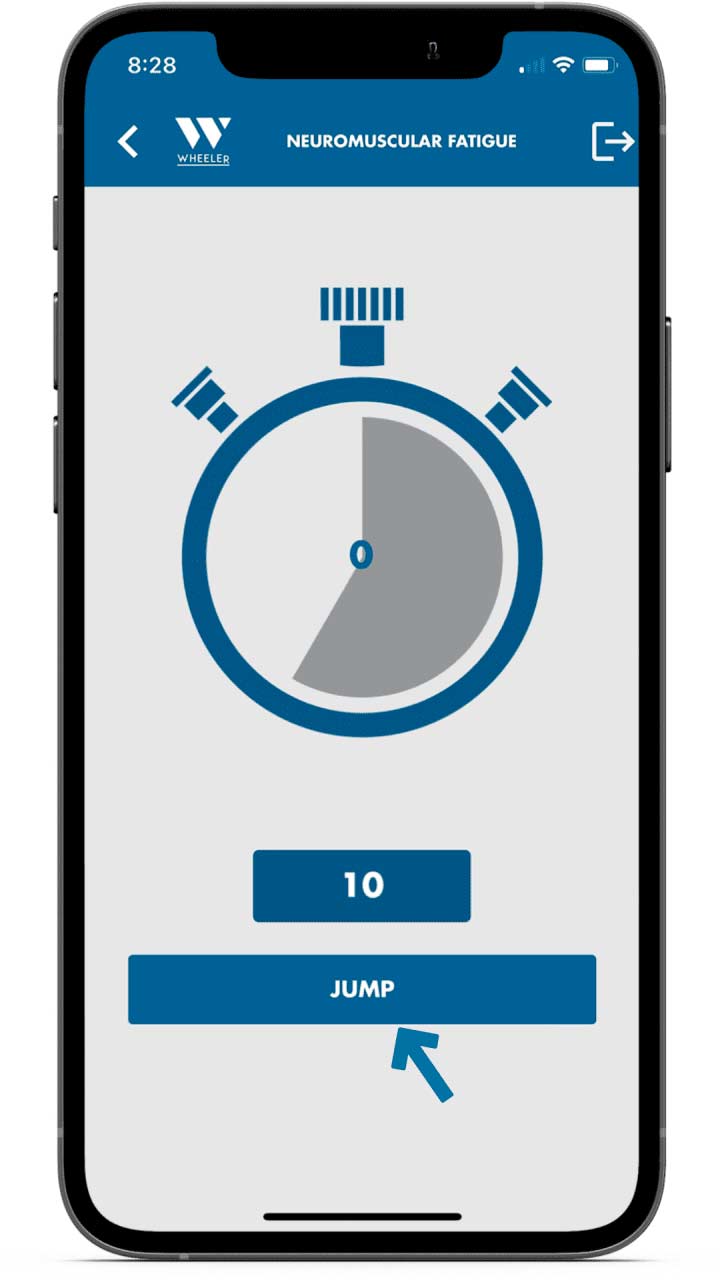This screenshot has width=720, height=1280.
Task: Tap the logout exit icon
Action: pos(612,141)
